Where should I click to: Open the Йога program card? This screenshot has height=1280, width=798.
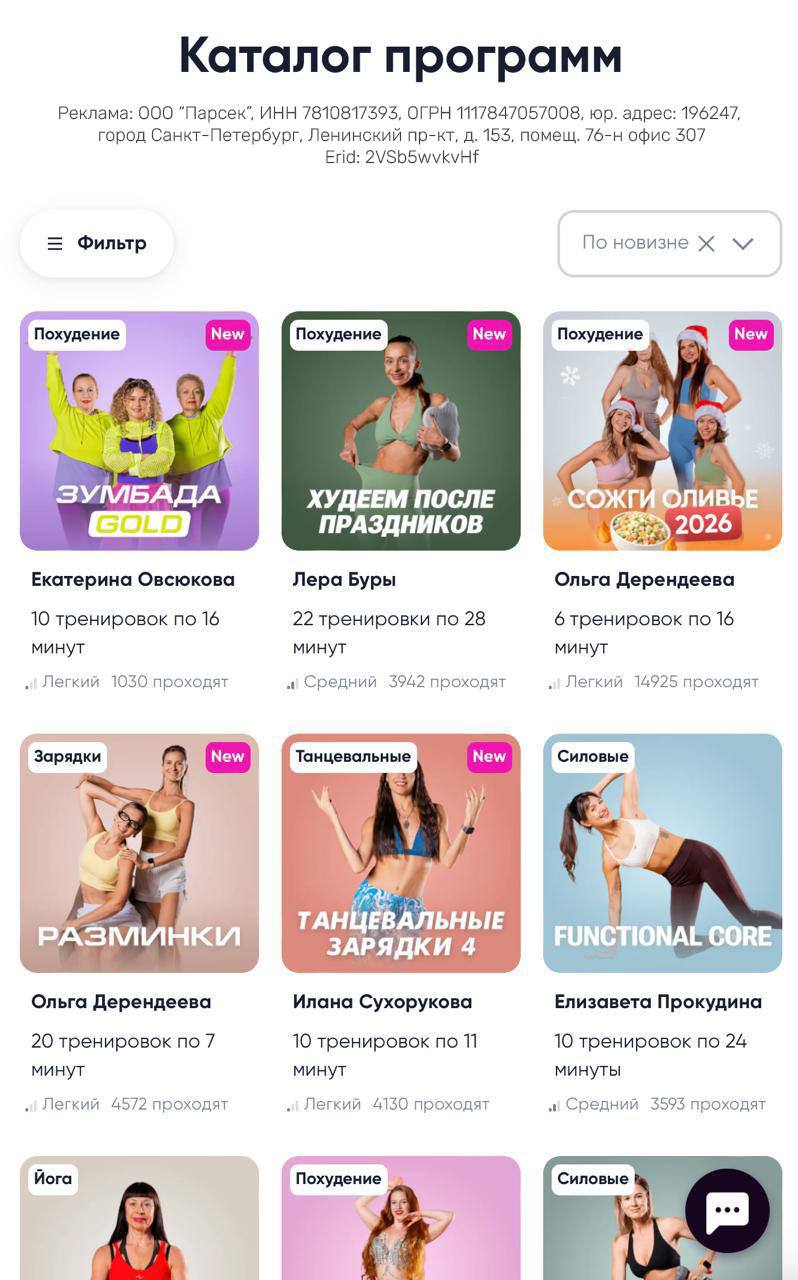tap(139, 1220)
